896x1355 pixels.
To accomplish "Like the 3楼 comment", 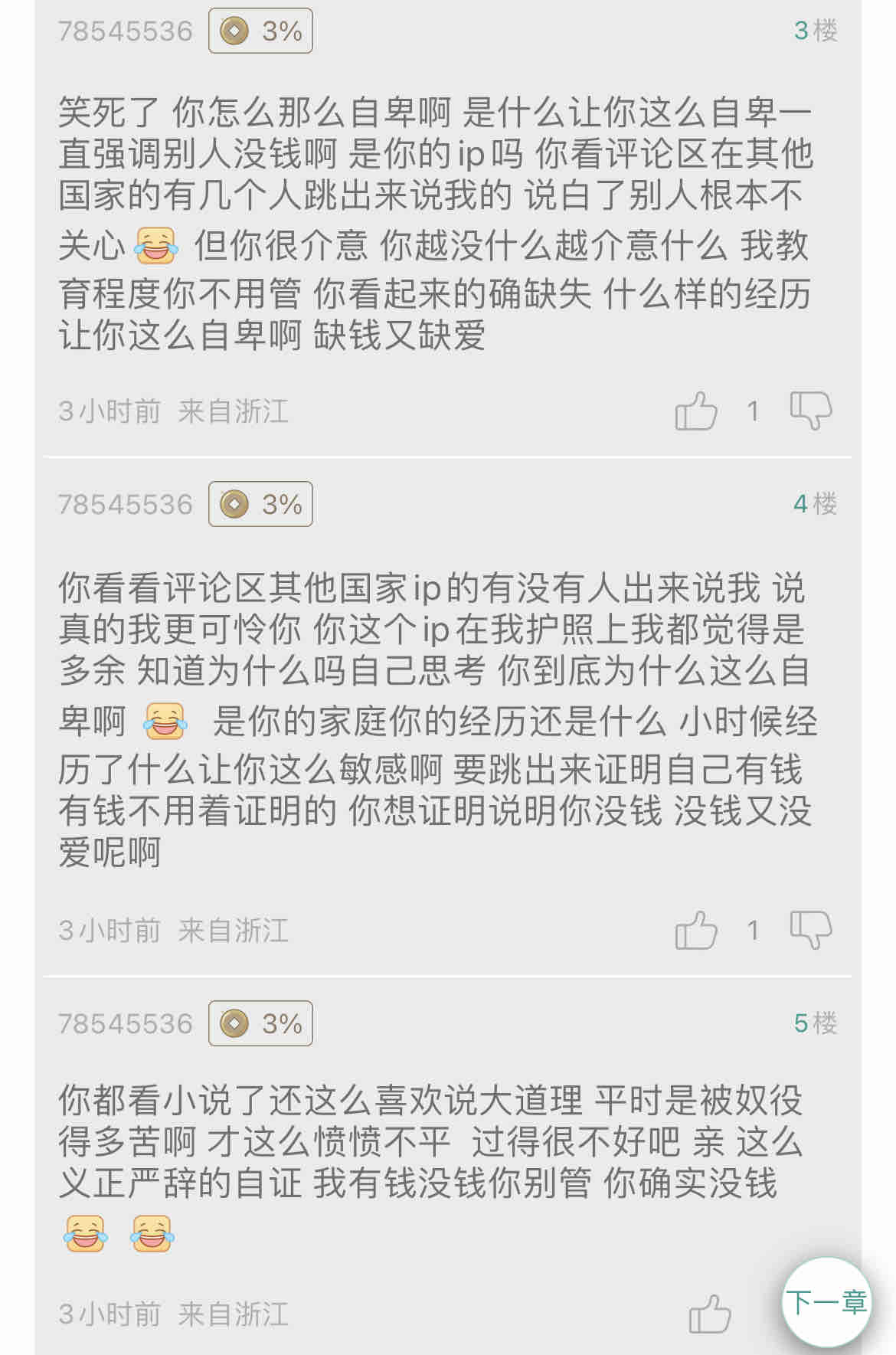I will point(695,411).
